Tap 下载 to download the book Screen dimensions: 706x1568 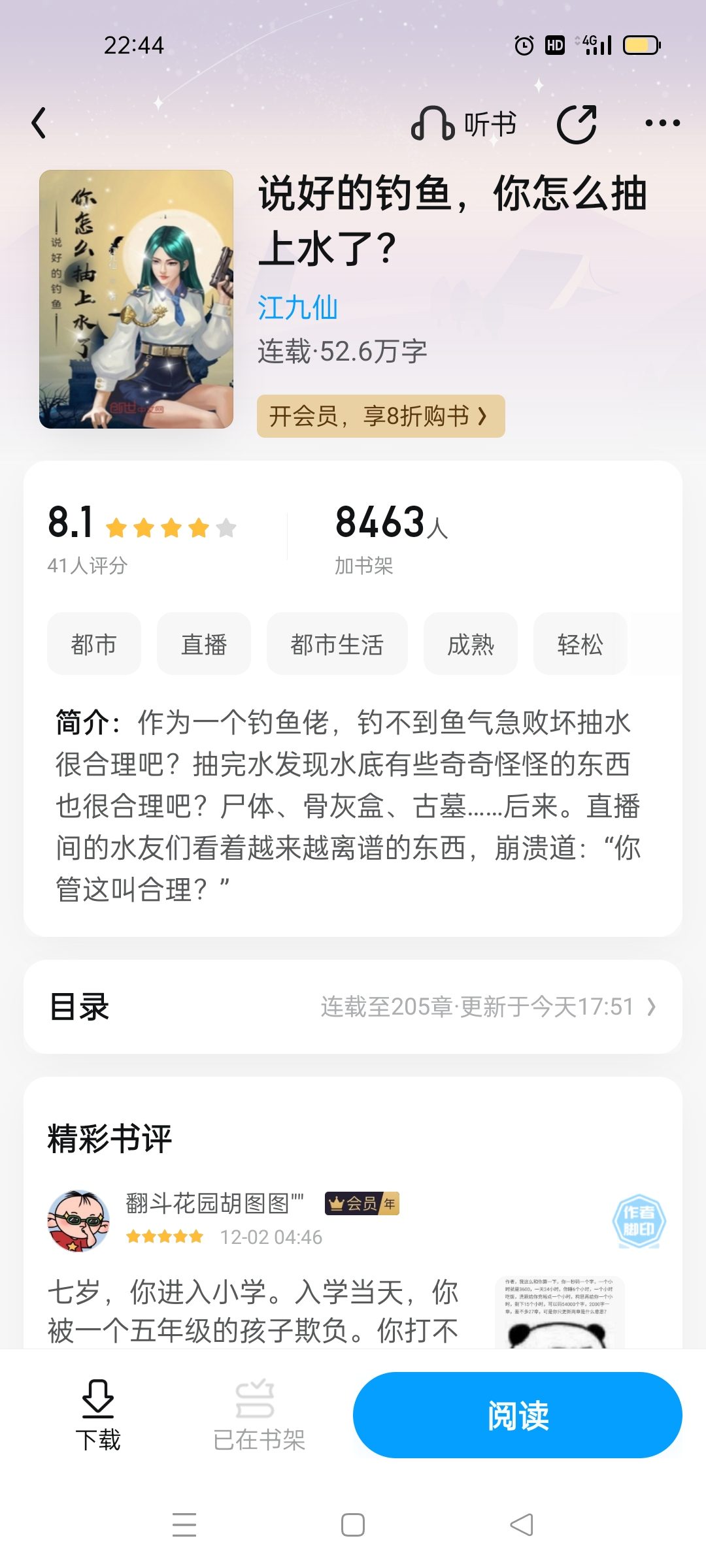pos(98,1415)
